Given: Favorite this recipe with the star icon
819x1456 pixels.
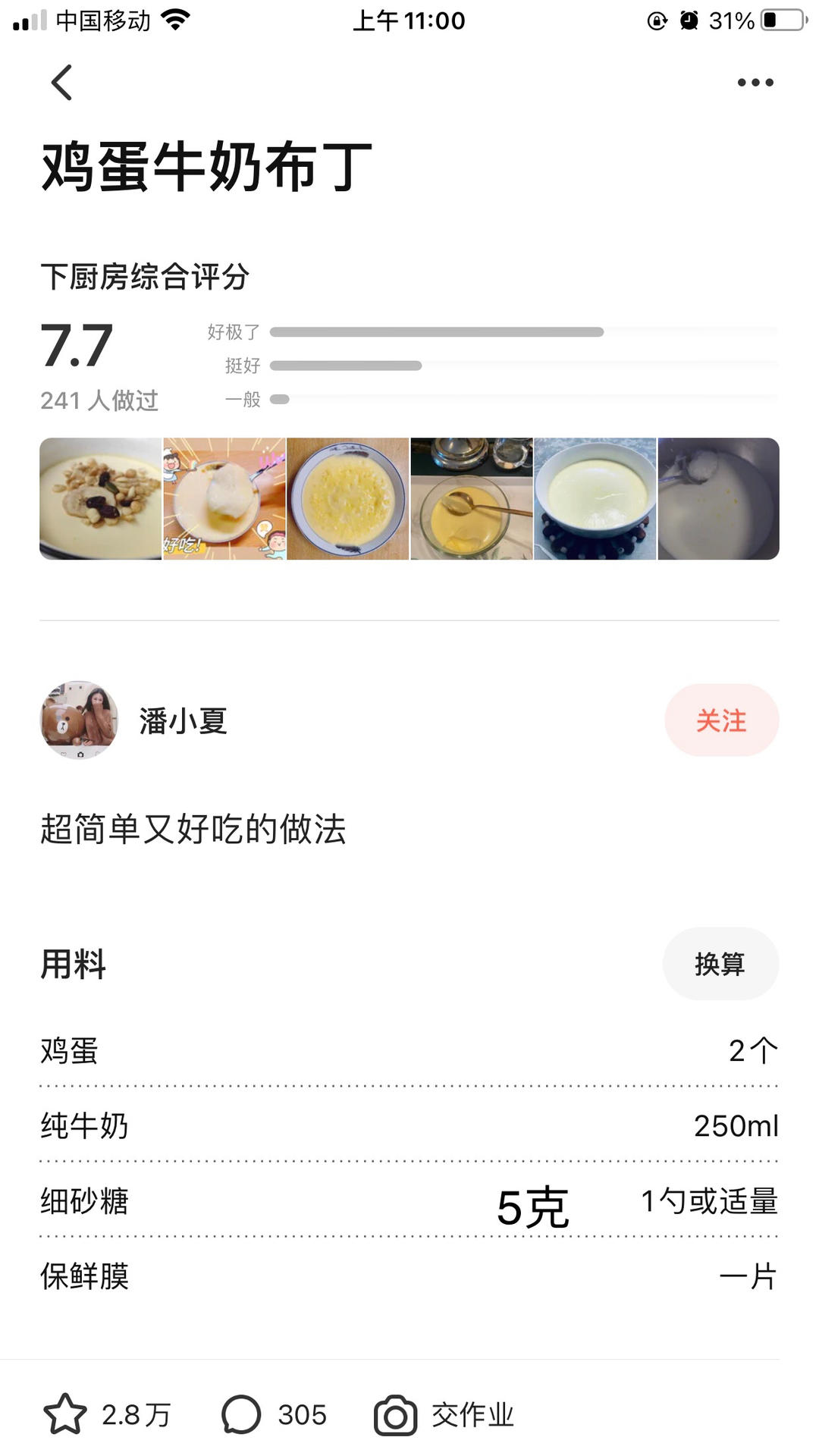Looking at the screenshot, I should point(65,1414).
